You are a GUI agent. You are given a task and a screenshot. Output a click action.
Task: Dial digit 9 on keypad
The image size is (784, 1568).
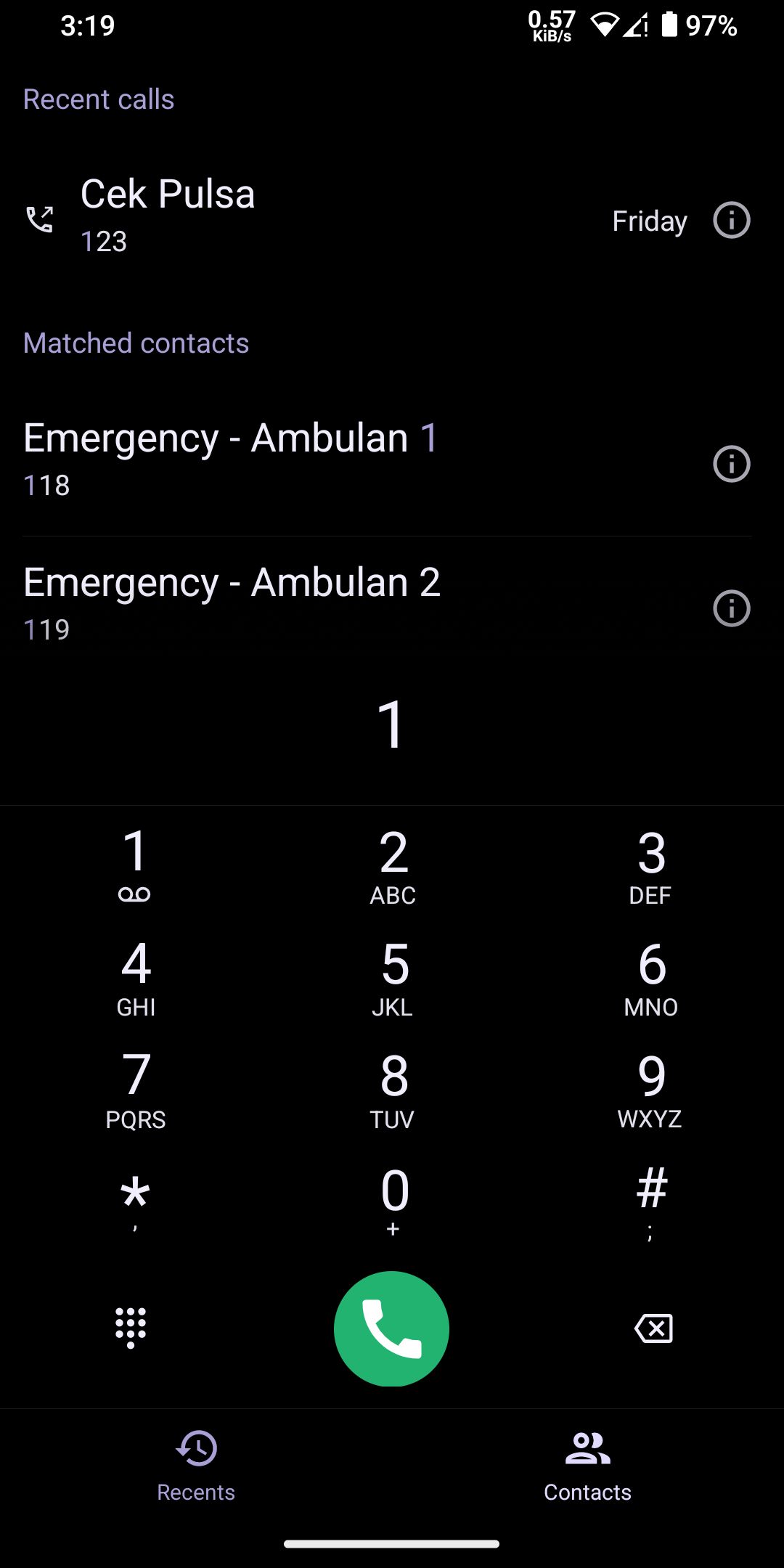click(650, 1089)
